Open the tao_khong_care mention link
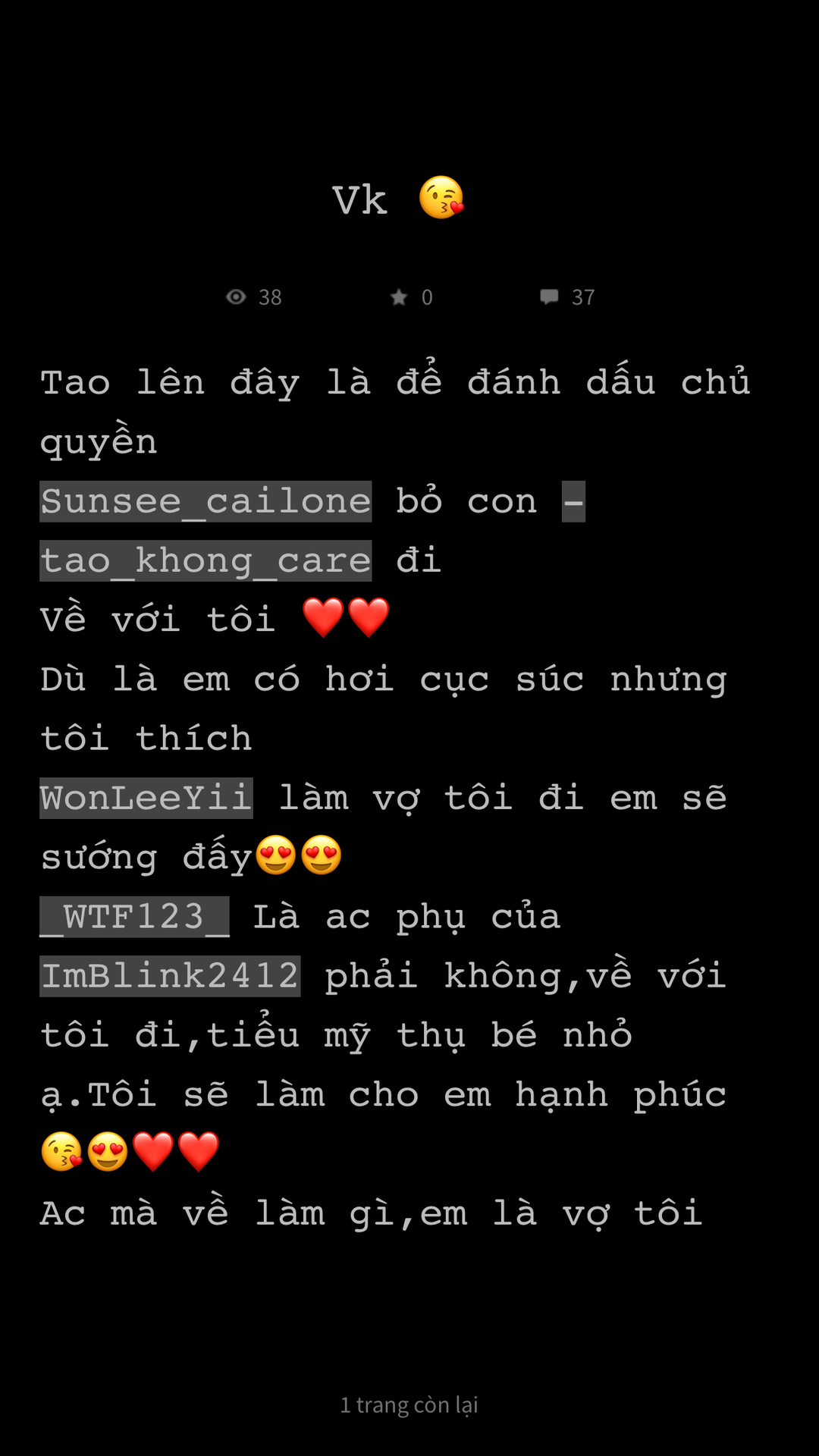The image size is (819, 1456). [x=206, y=561]
